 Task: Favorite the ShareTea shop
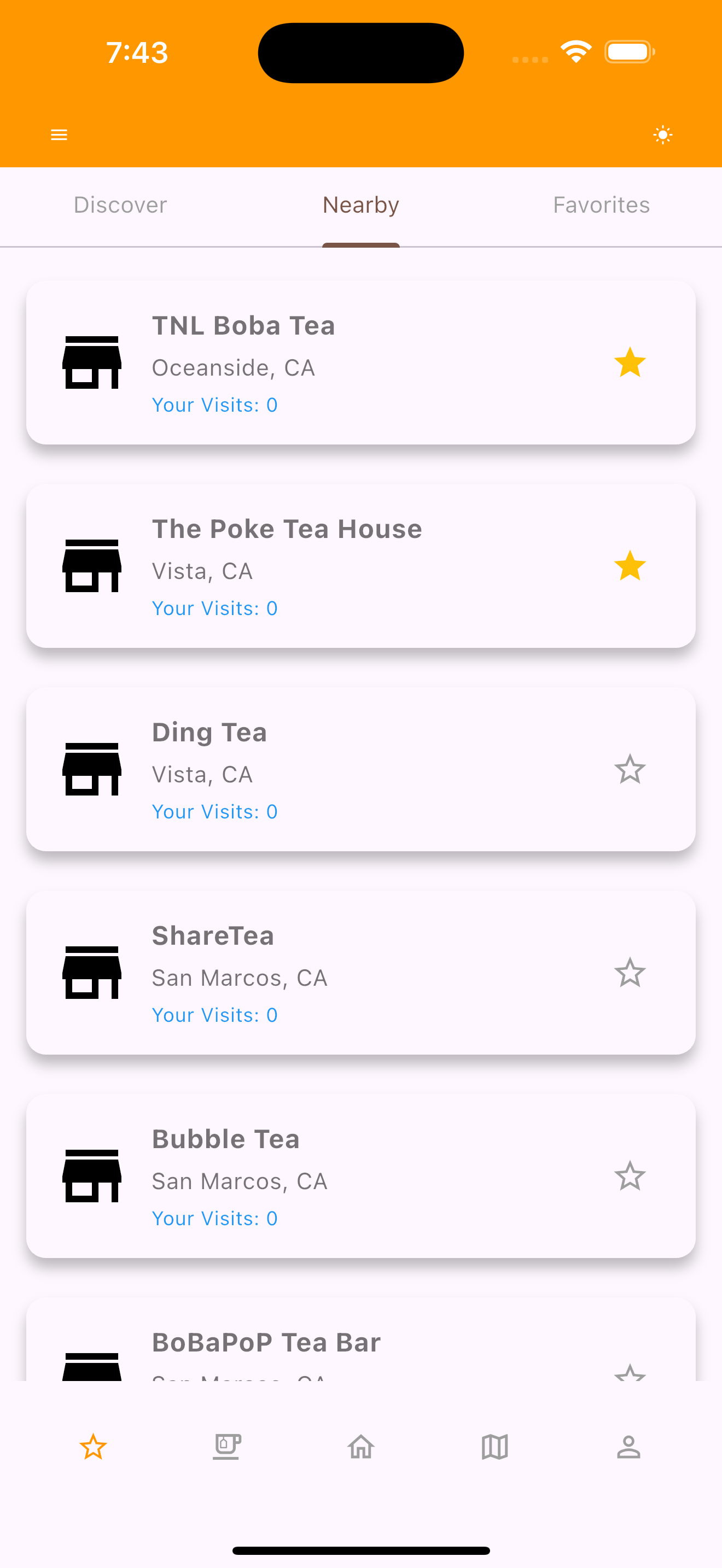[x=630, y=972]
